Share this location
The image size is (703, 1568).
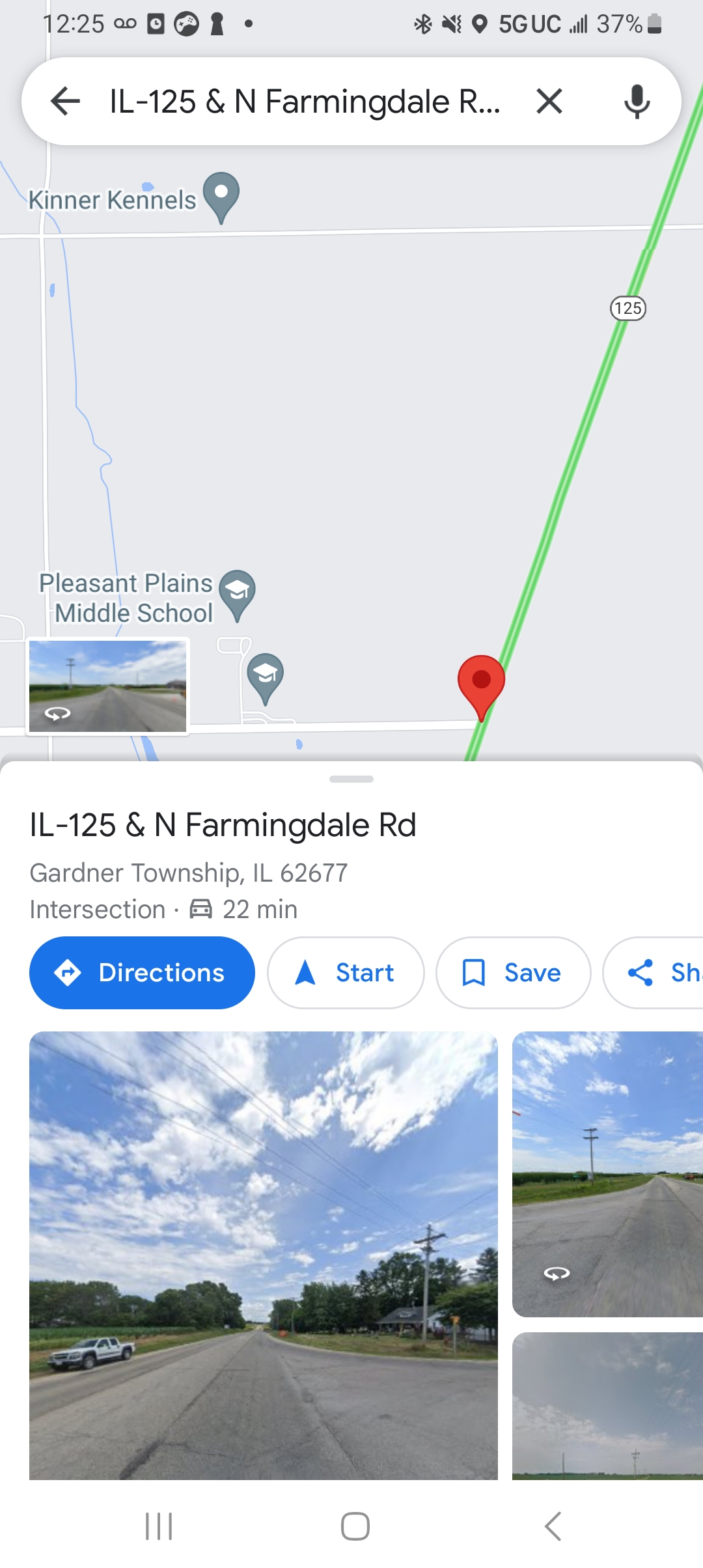click(x=654, y=973)
